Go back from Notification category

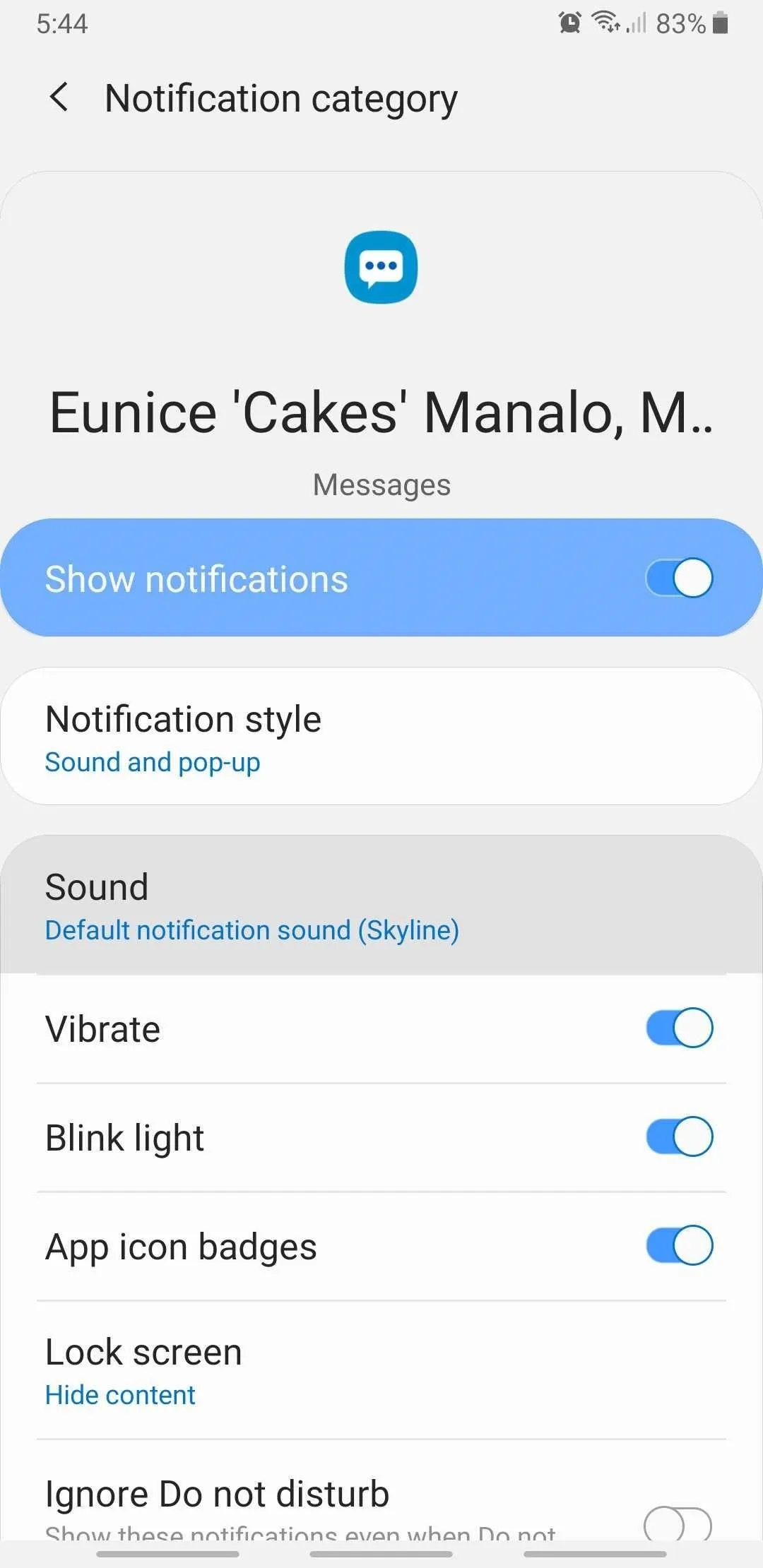[x=59, y=97]
